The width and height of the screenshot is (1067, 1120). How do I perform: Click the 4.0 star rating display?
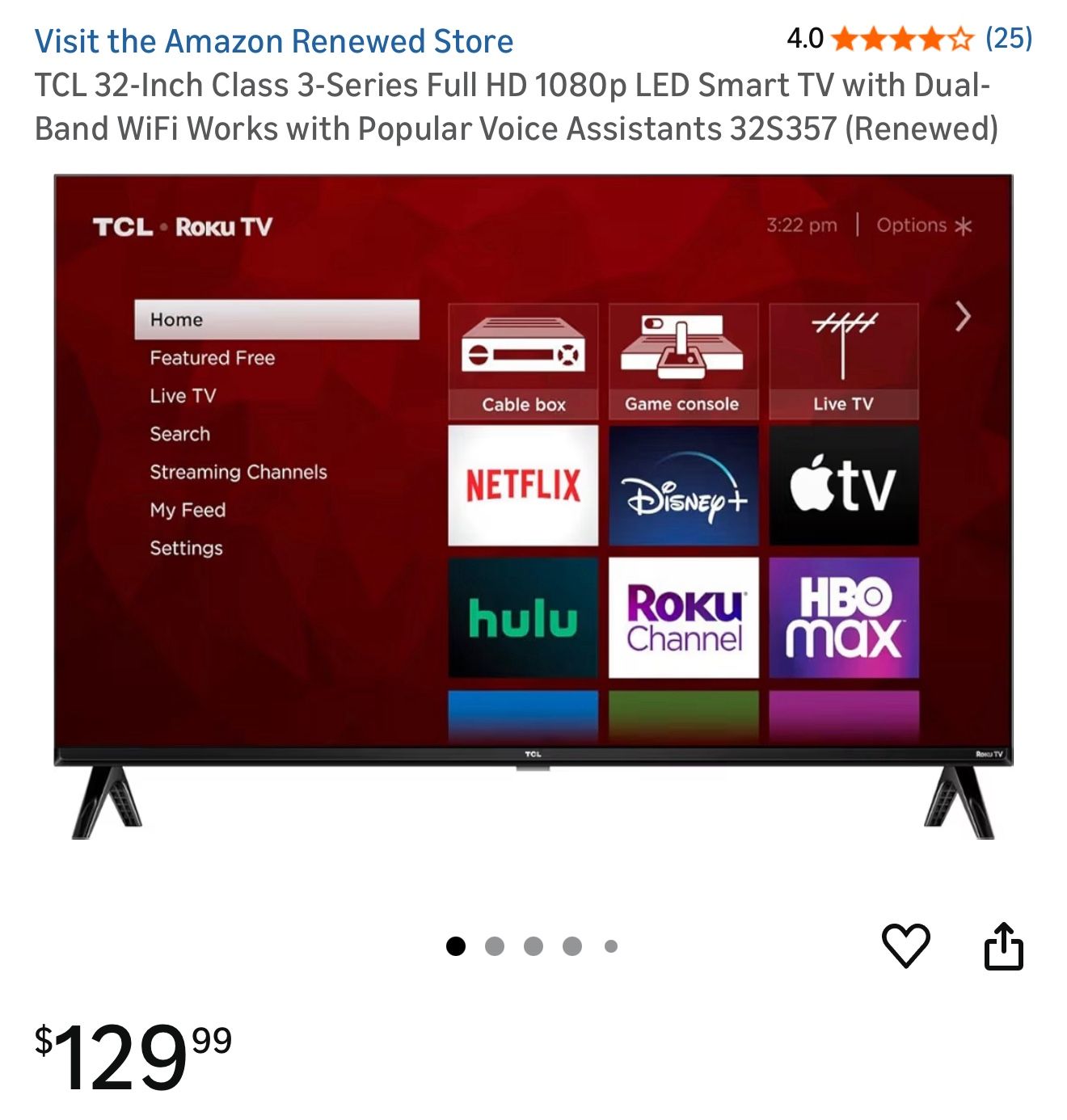point(894,39)
